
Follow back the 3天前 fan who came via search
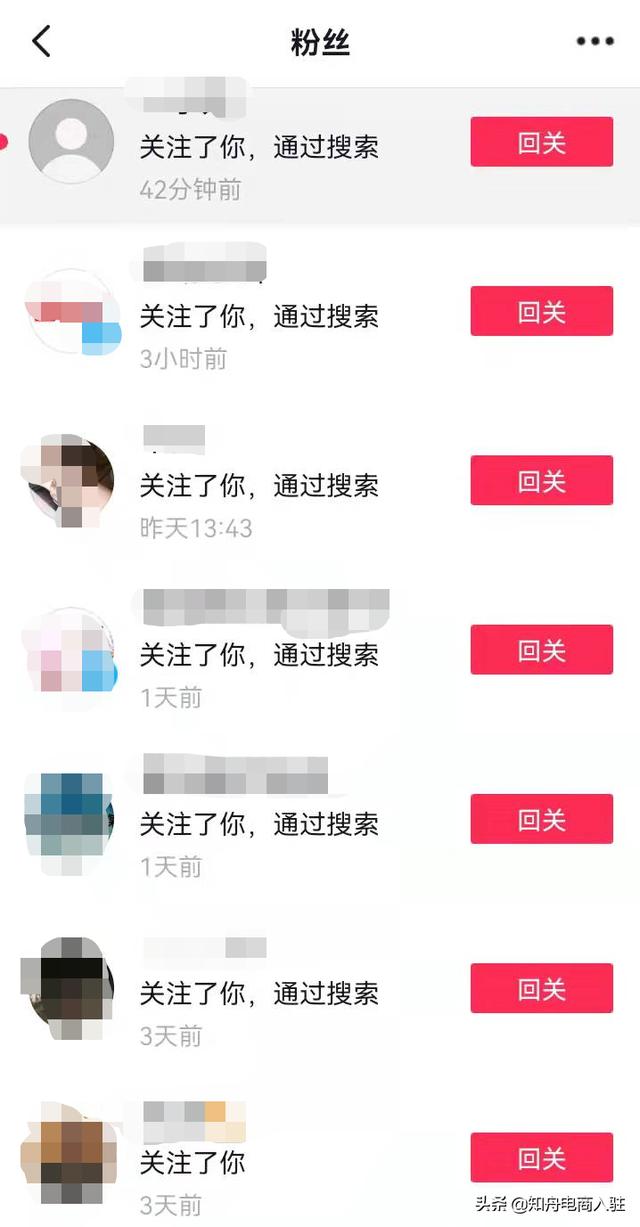[x=541, y=988]
